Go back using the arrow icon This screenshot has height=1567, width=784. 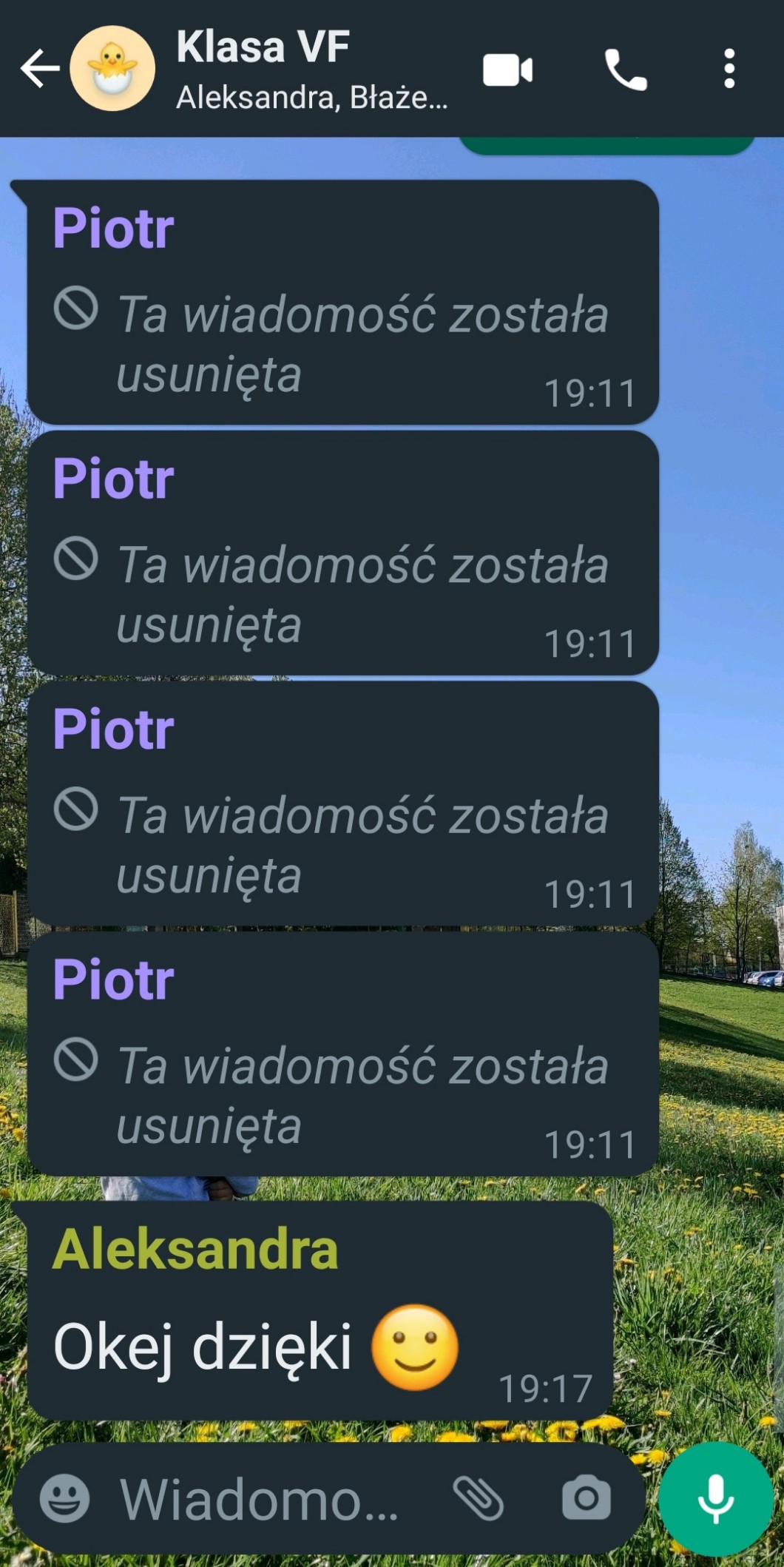pyautogui.click(x=39, y=69)
